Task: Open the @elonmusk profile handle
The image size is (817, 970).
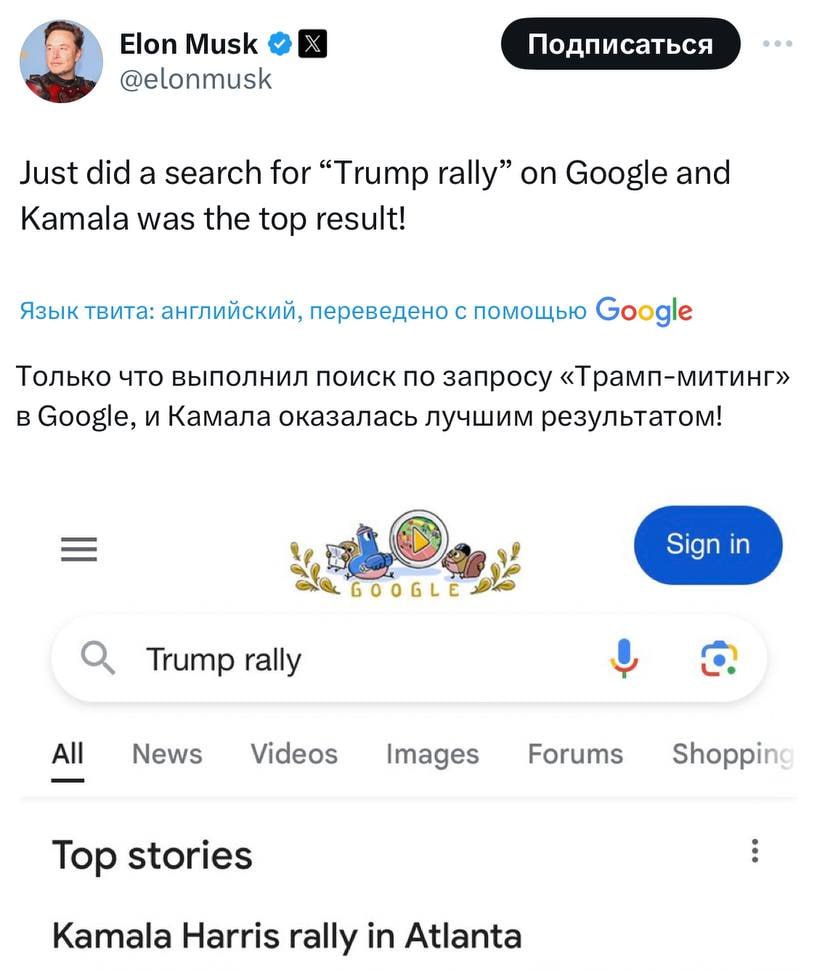Action: pos(195,78)
